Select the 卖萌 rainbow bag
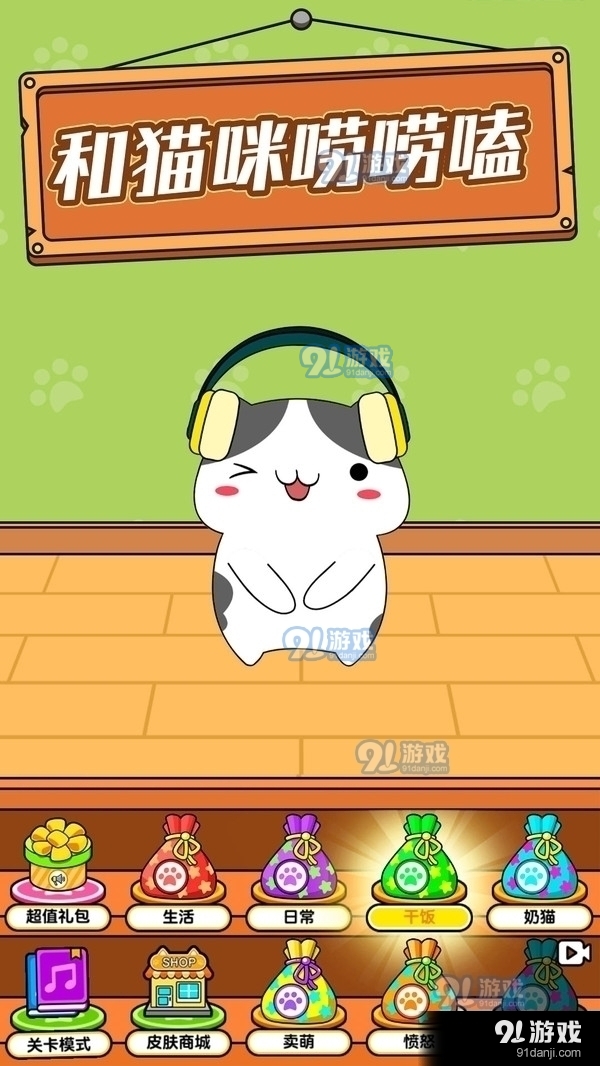600x1066 pixels. click(x=299, y=985)
